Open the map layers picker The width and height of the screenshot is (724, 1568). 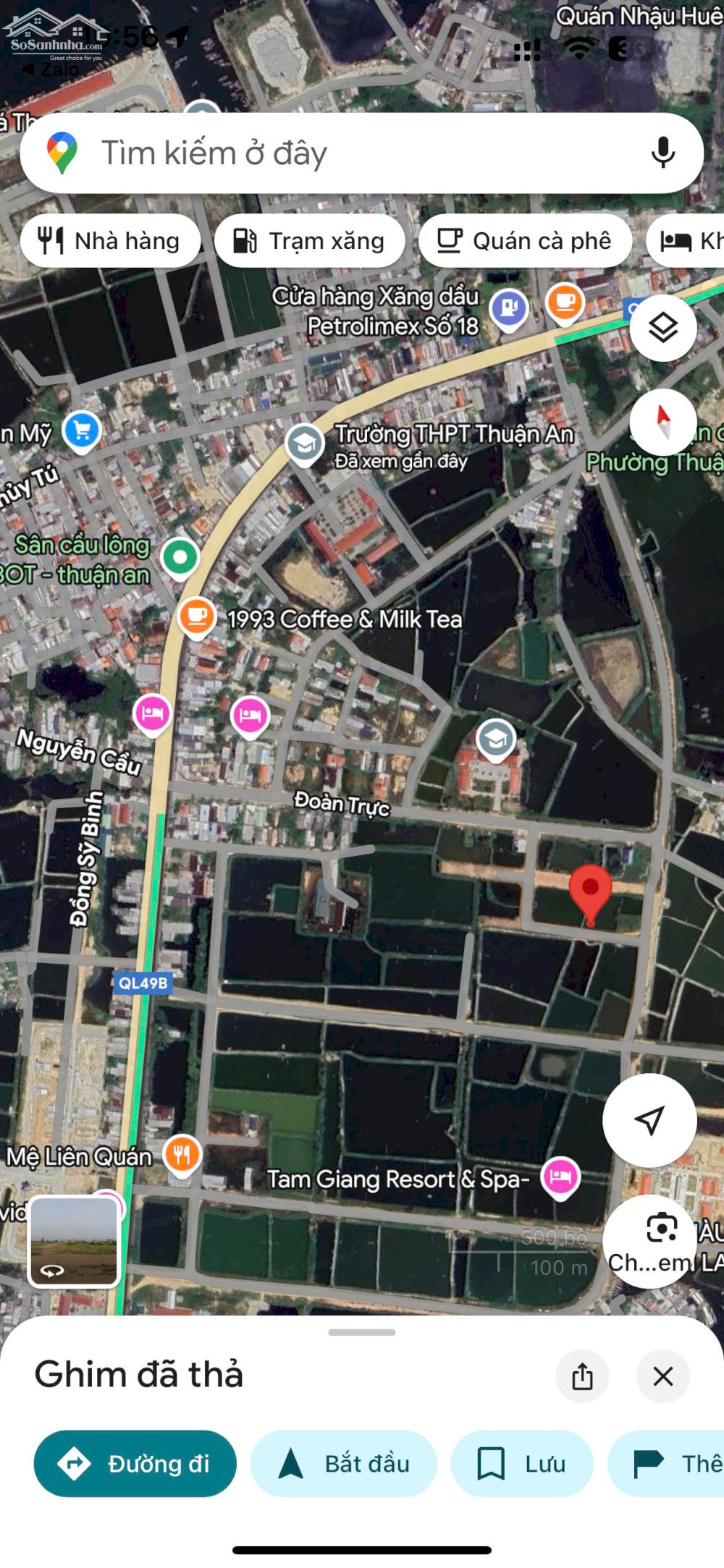tap(662, 327)
